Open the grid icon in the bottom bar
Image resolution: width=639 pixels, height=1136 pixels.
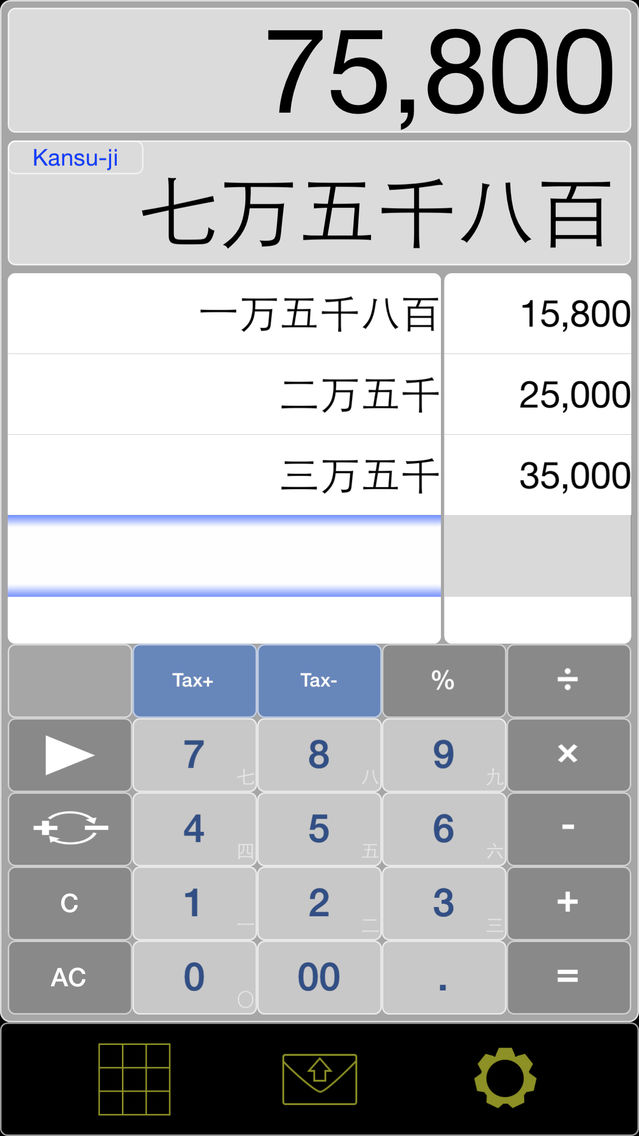(134, 1079)
